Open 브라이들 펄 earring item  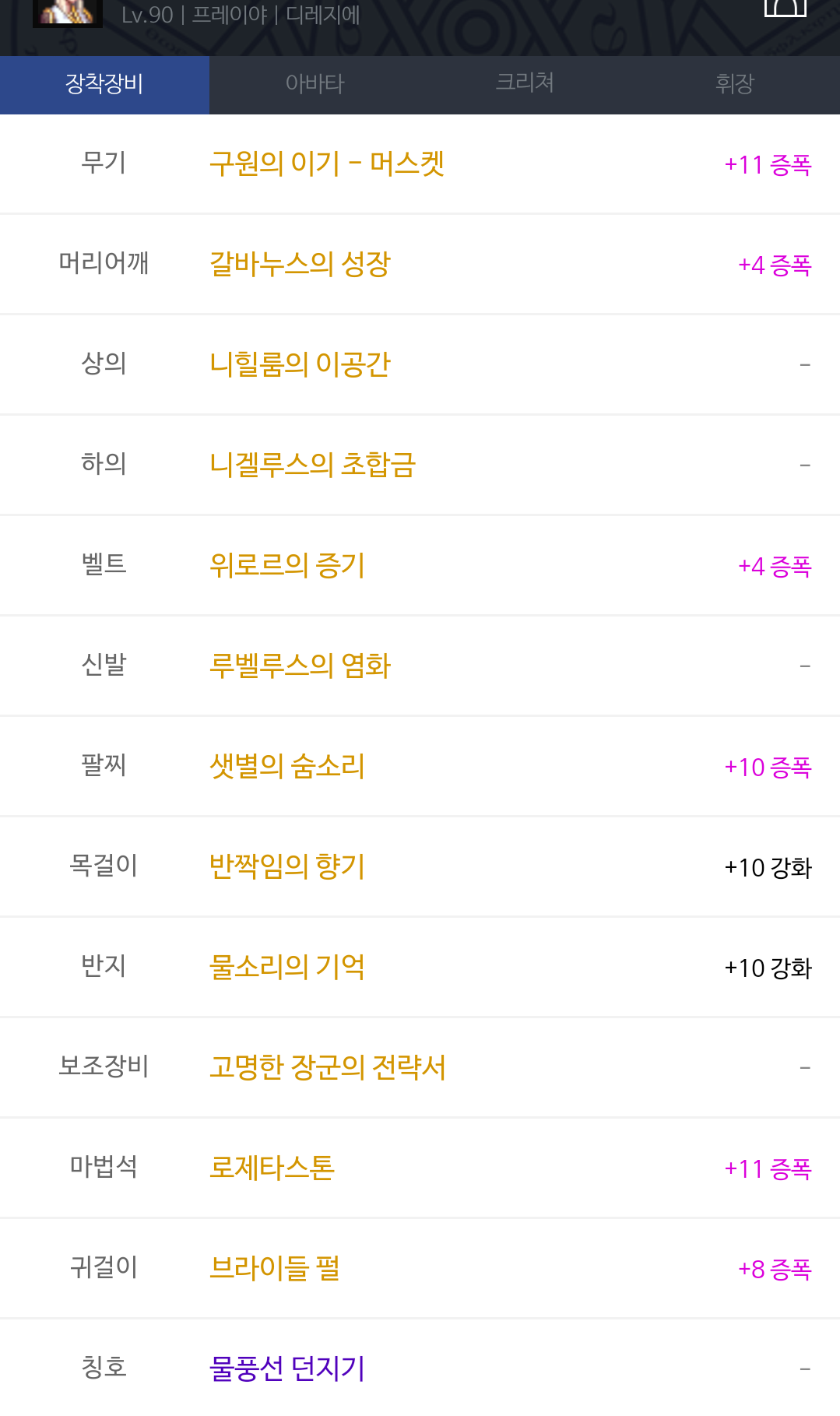click(x=275, y=1268)
